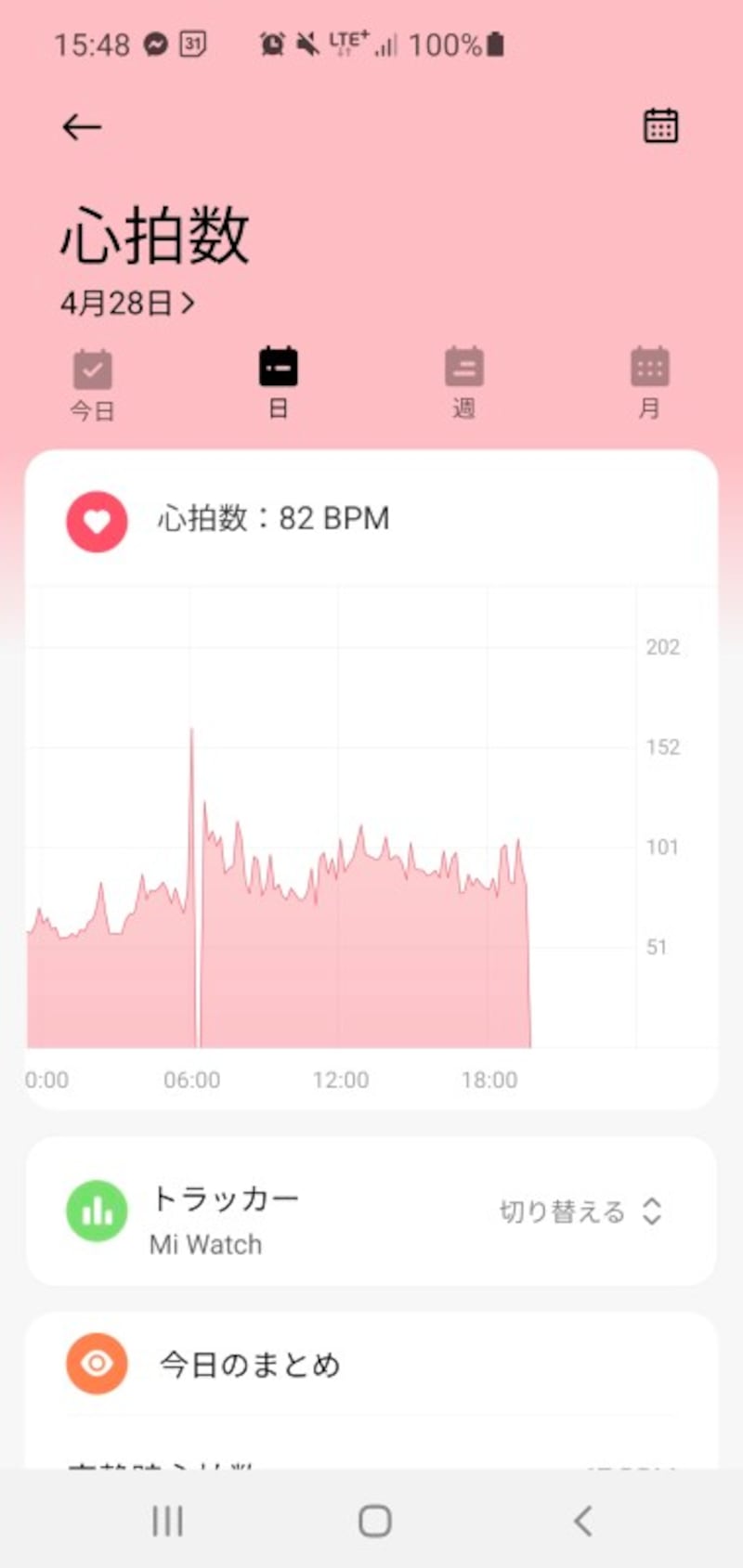Click the 18:00 mark on the chart timeline
This screenshot has width=743, height=1568.
coord(490,1079)
